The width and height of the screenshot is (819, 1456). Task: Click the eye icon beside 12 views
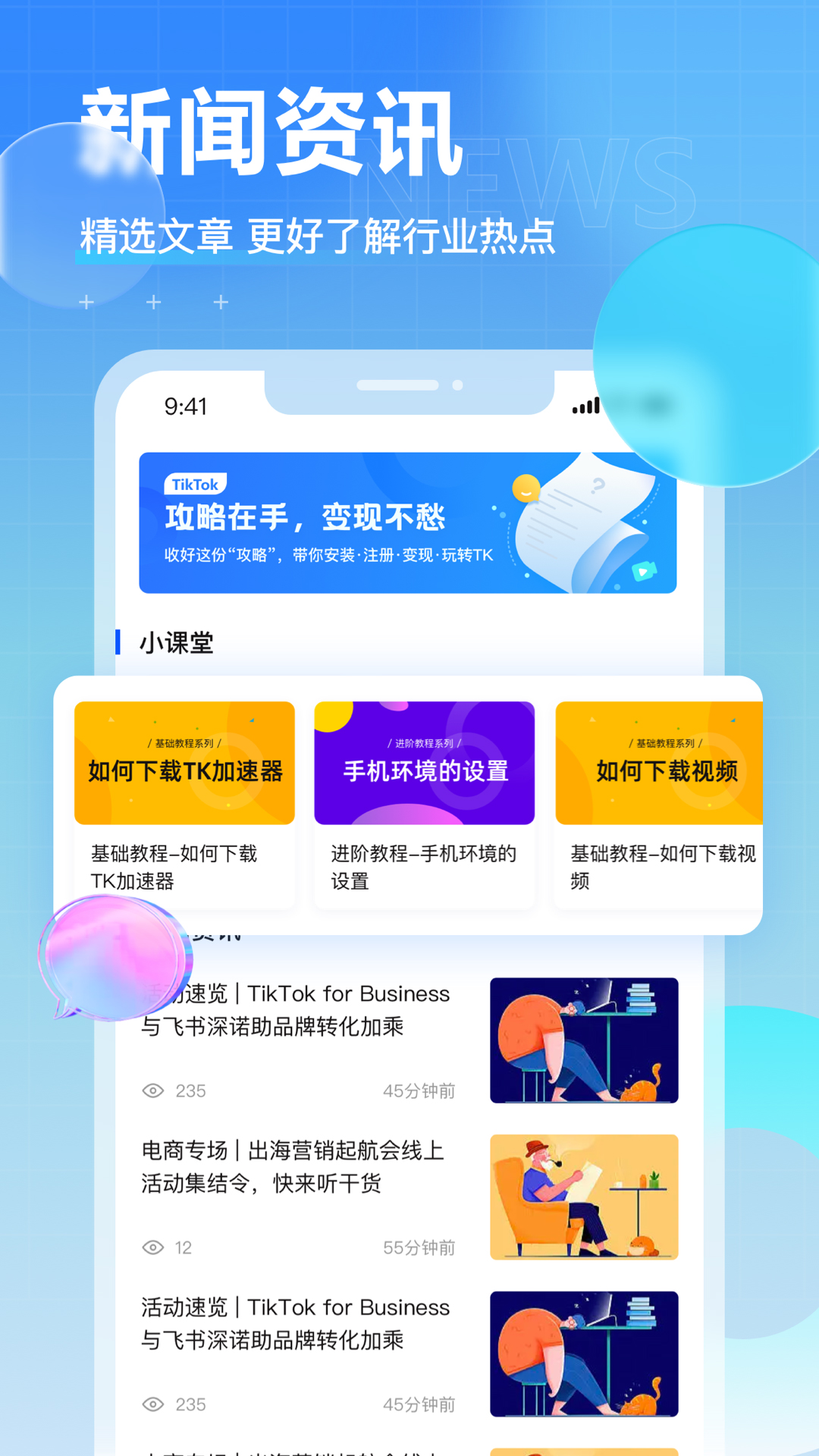tap(153, 1247)
